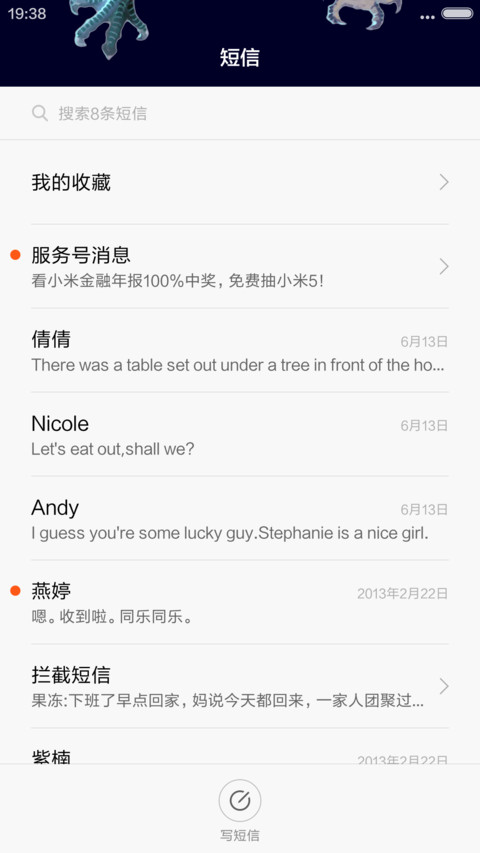Viewport: 480px width, 853px height.
Task: Open the conversation with 紫楠
Action: pos(240,746)
